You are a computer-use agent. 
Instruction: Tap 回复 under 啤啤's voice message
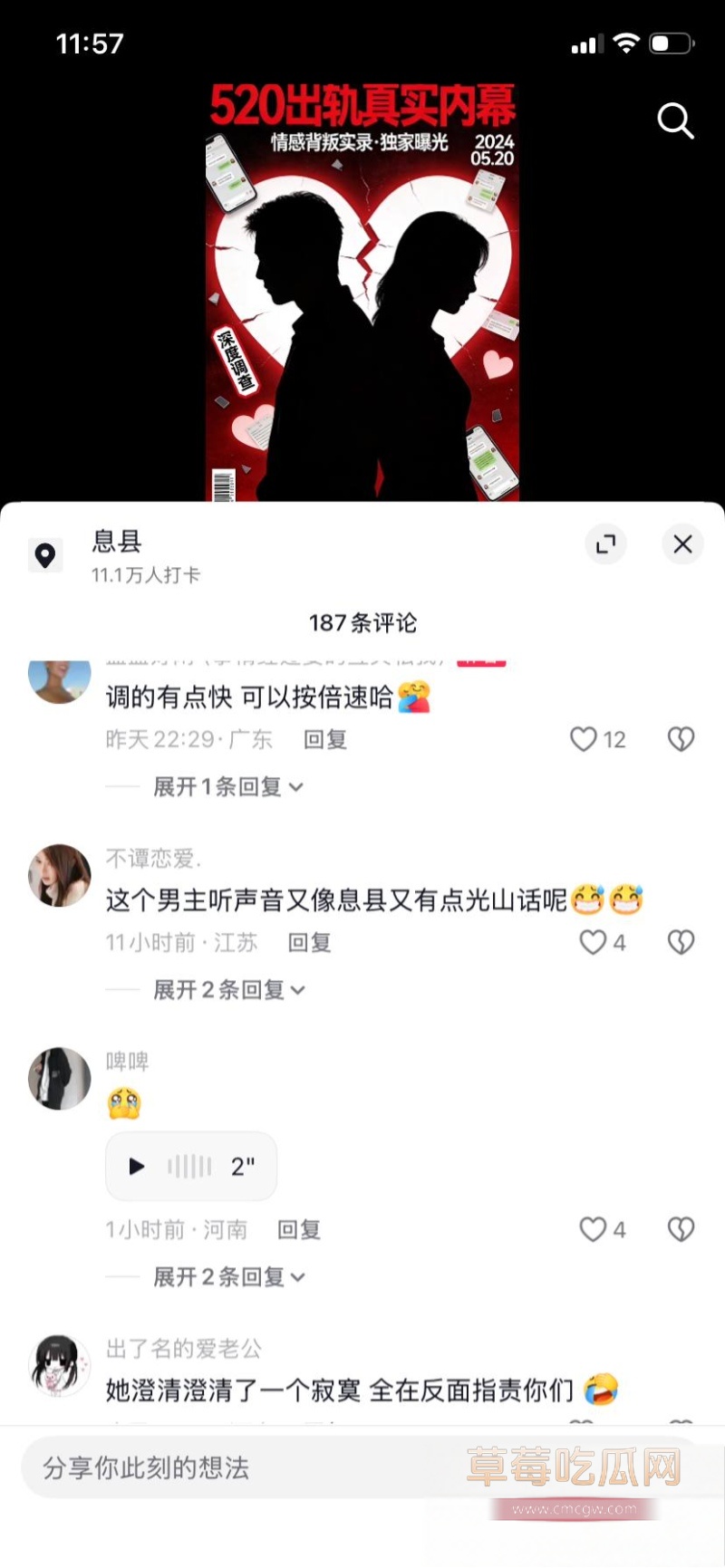(x=298, y=1229)
